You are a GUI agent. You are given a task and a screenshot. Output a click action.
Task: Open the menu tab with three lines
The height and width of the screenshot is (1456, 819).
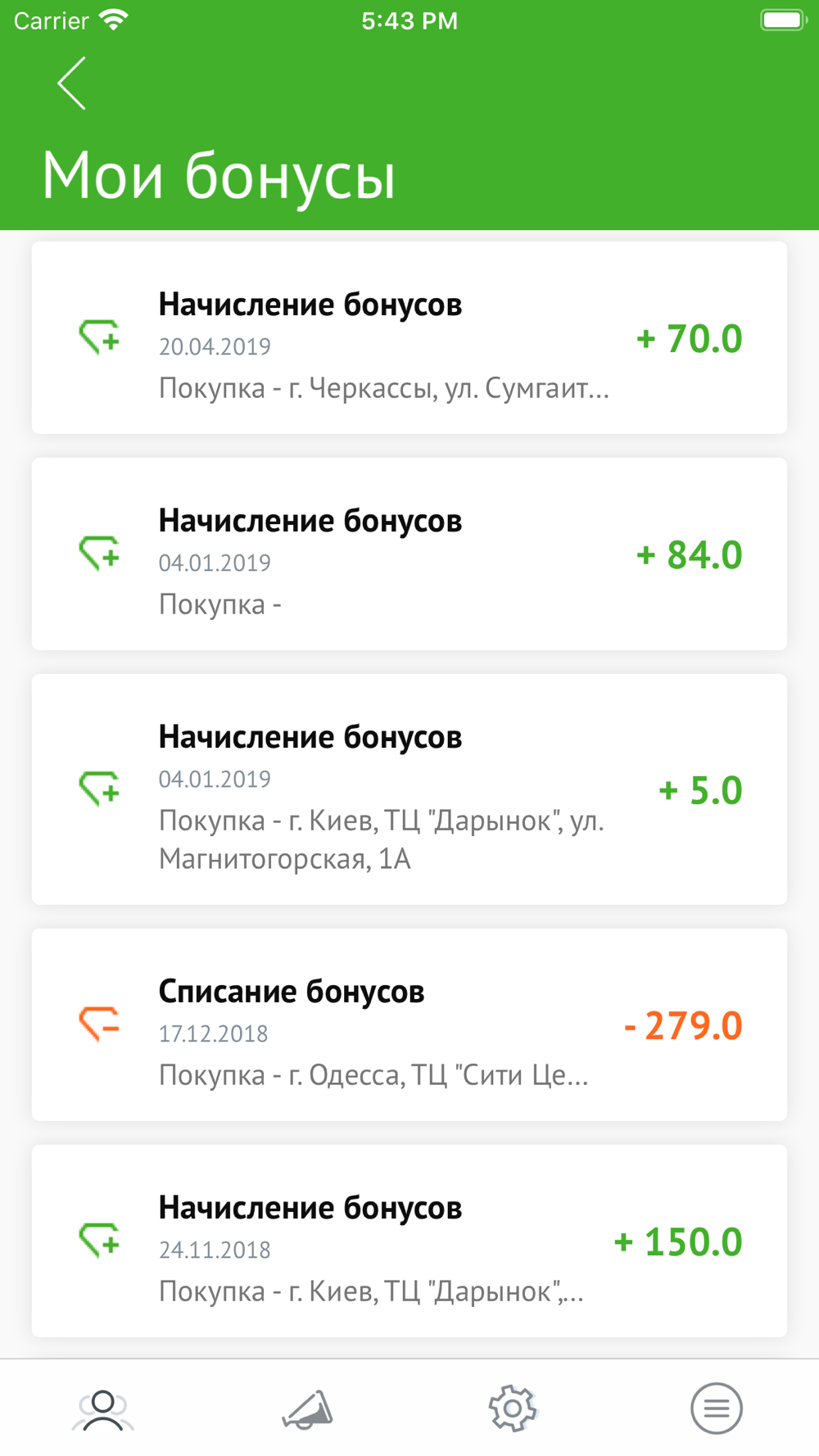[717, 1409]
